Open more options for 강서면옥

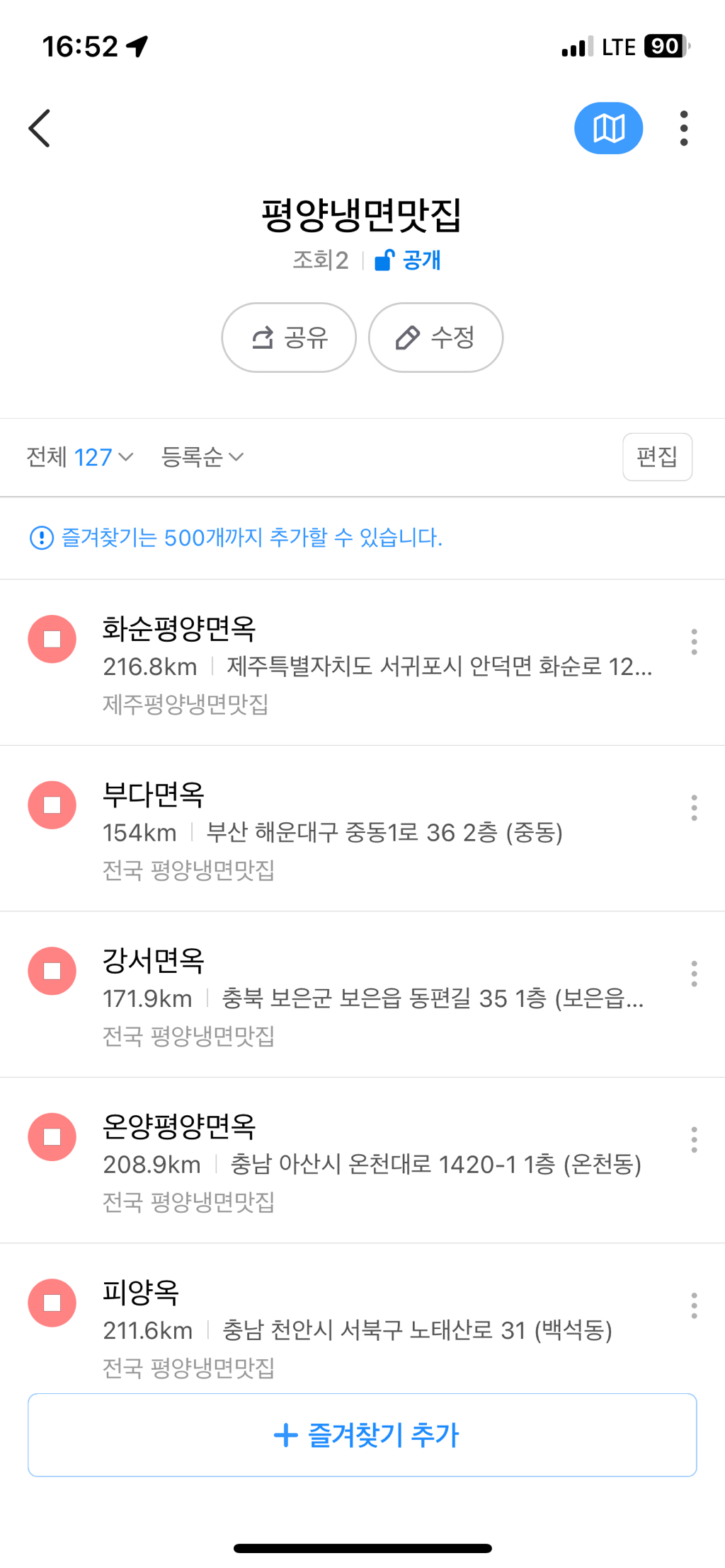pyautogui.click(x=694, y=974)
